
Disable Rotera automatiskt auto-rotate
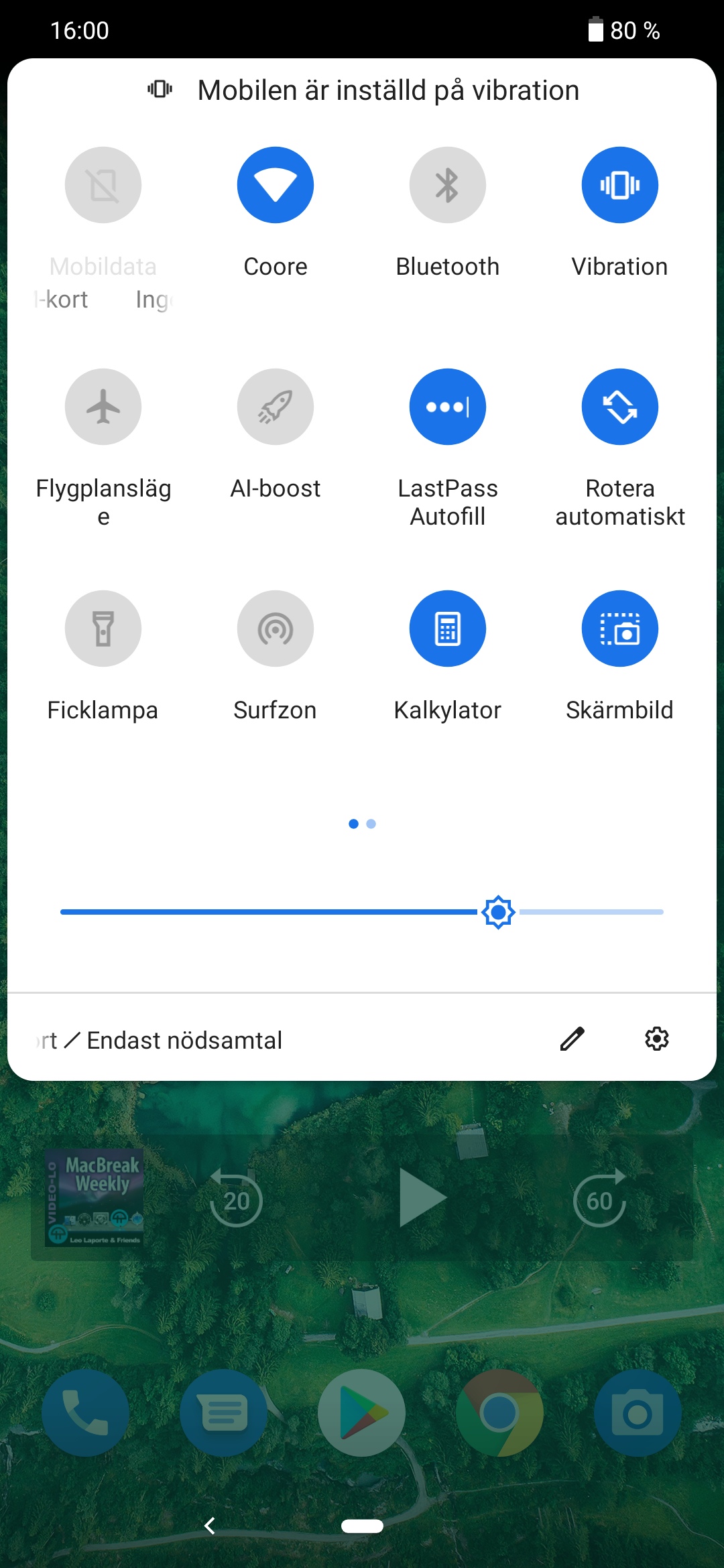[619, 407]
